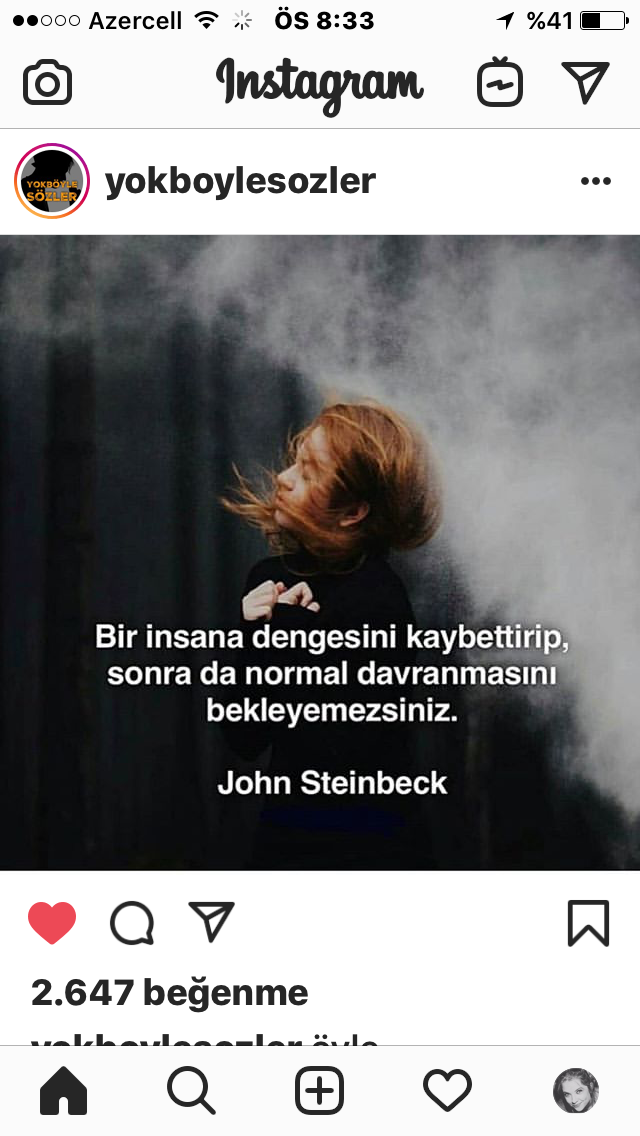The image size is (640, 1136).
Task: Open my profile tab
Action: [x=576, y=1090]
